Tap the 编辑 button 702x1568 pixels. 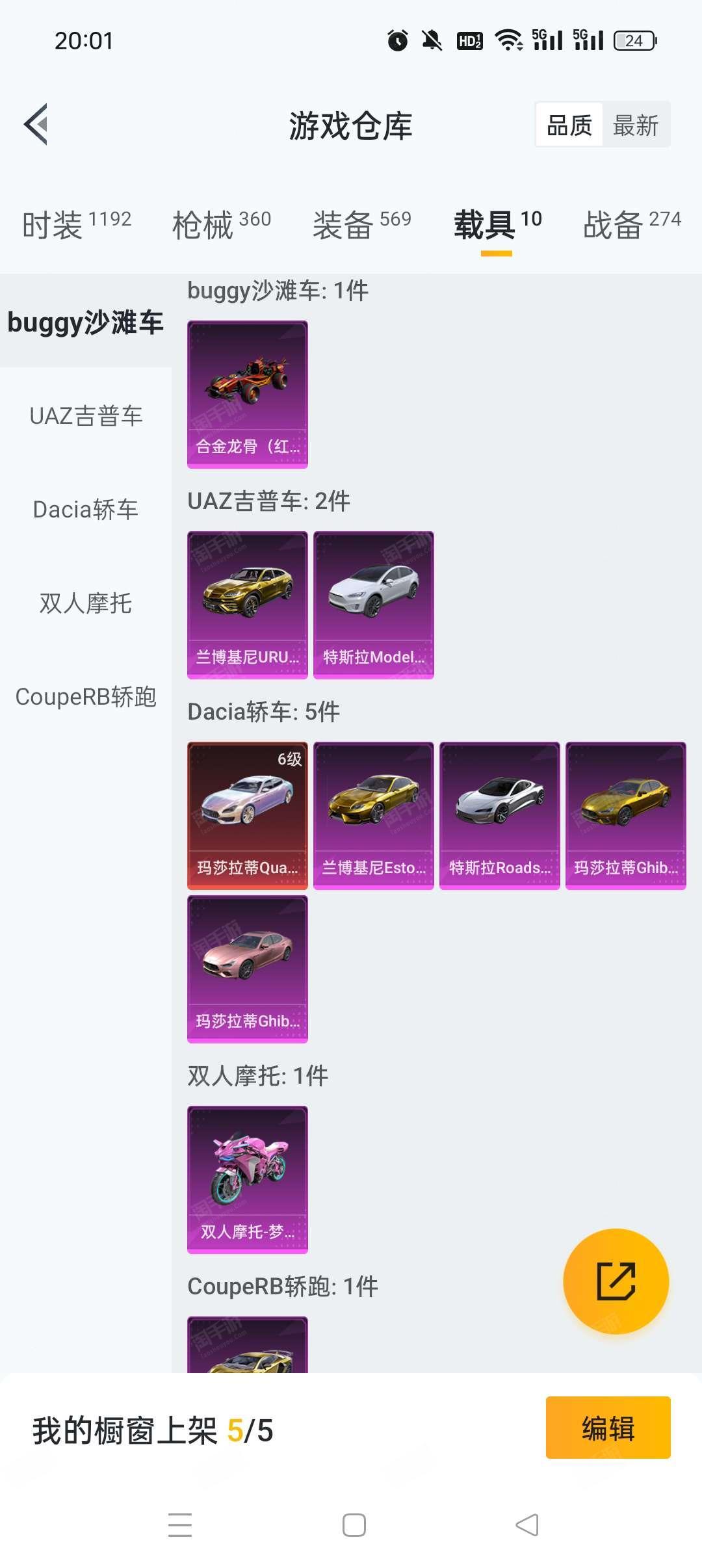tap(608, 1428)
